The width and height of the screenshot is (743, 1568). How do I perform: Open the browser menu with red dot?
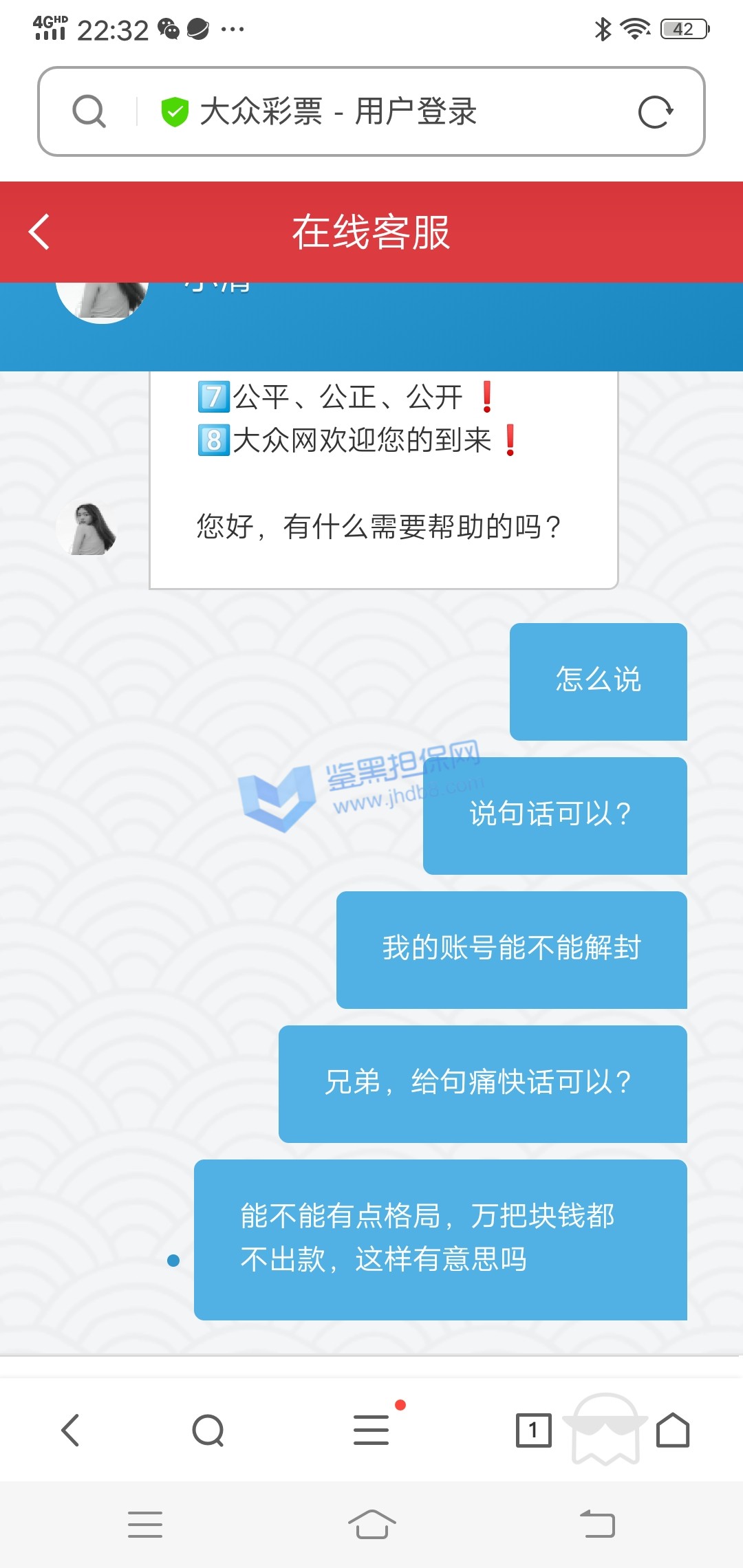(x=371, y=1429)
